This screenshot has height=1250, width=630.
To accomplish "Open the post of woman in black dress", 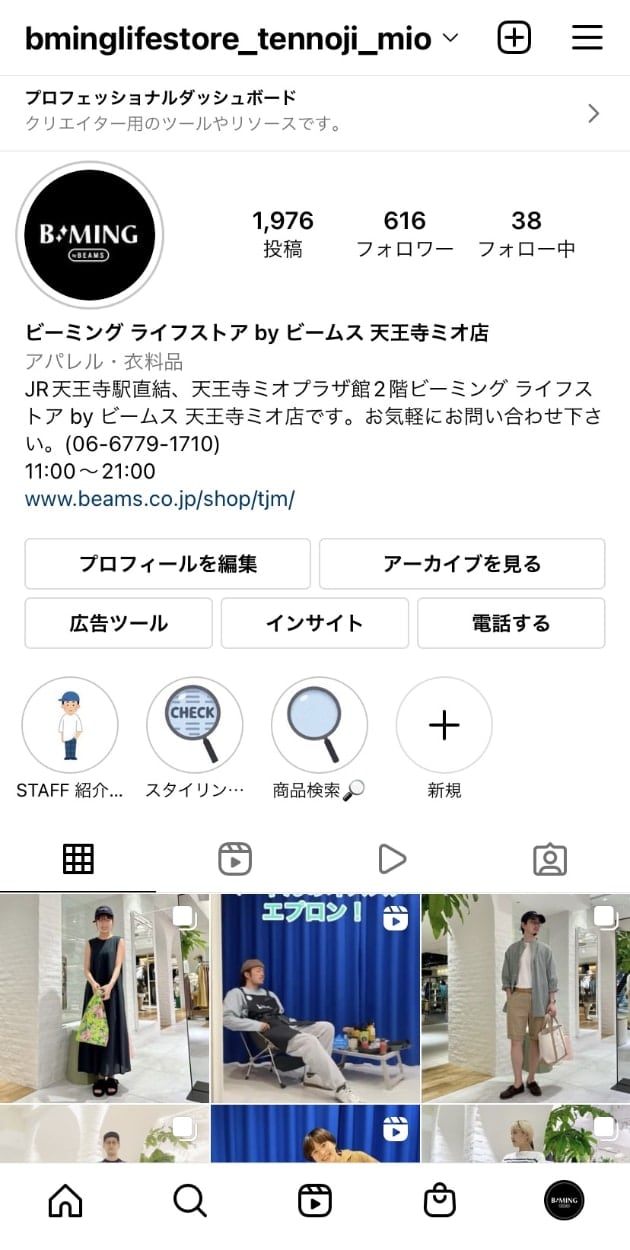I will 104,998.
